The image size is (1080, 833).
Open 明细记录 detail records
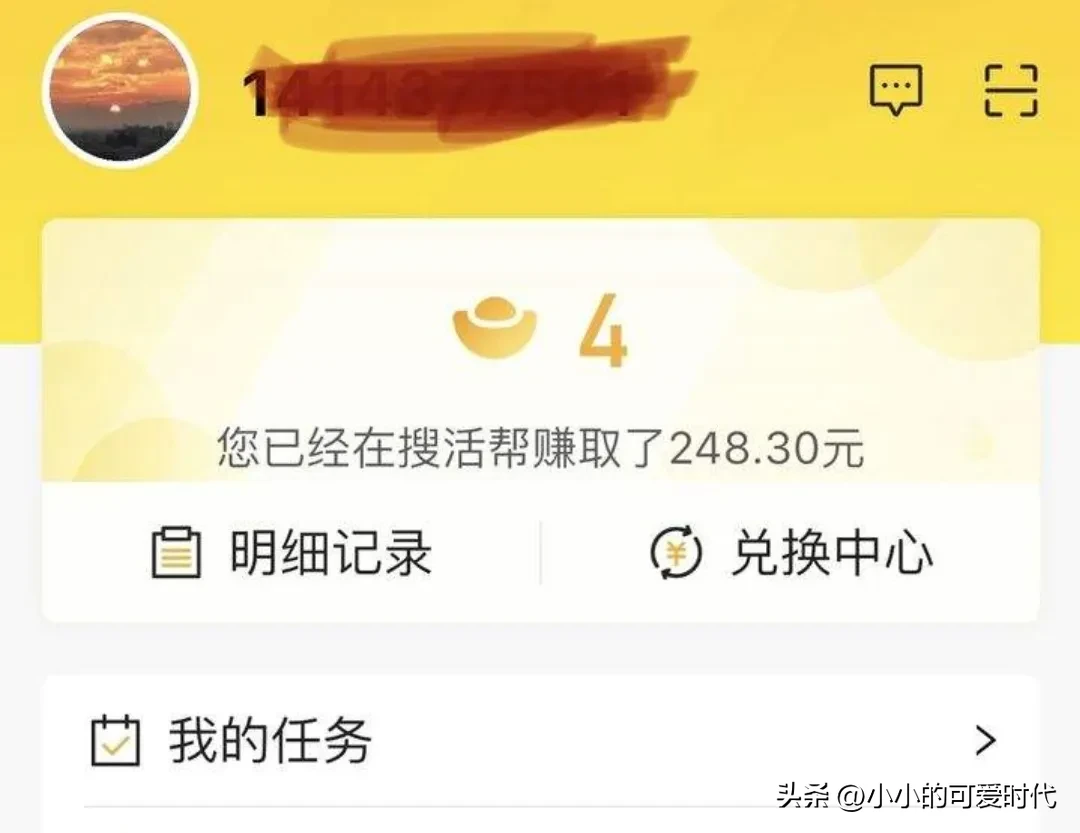[x=291, y=553]
